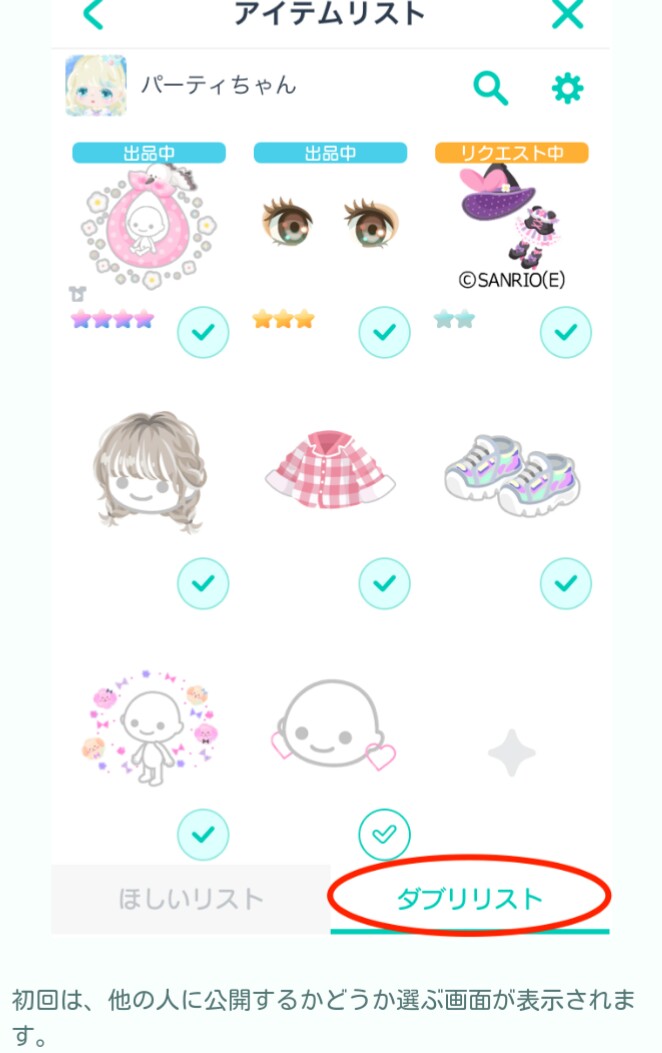Toggle the check under the pink float ring

coord(203,332)
